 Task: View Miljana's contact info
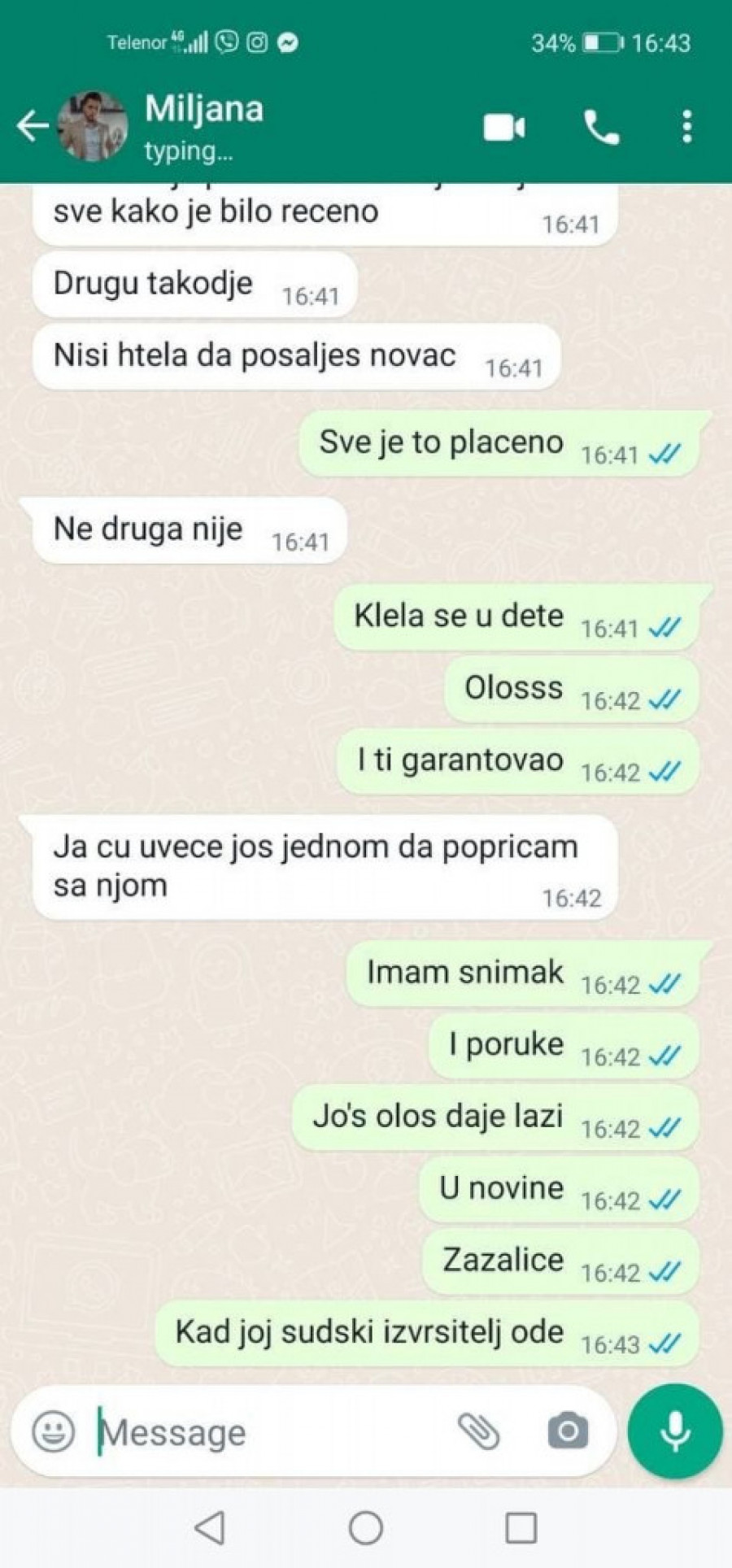pyautogui.click(x=204, y=126)
